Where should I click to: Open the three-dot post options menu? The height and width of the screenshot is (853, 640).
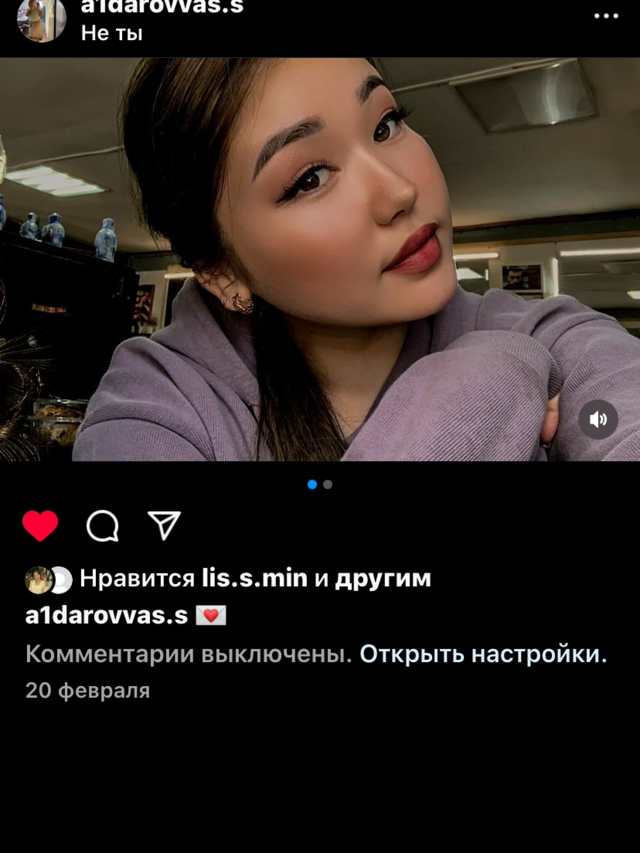[x=606, y=16]
